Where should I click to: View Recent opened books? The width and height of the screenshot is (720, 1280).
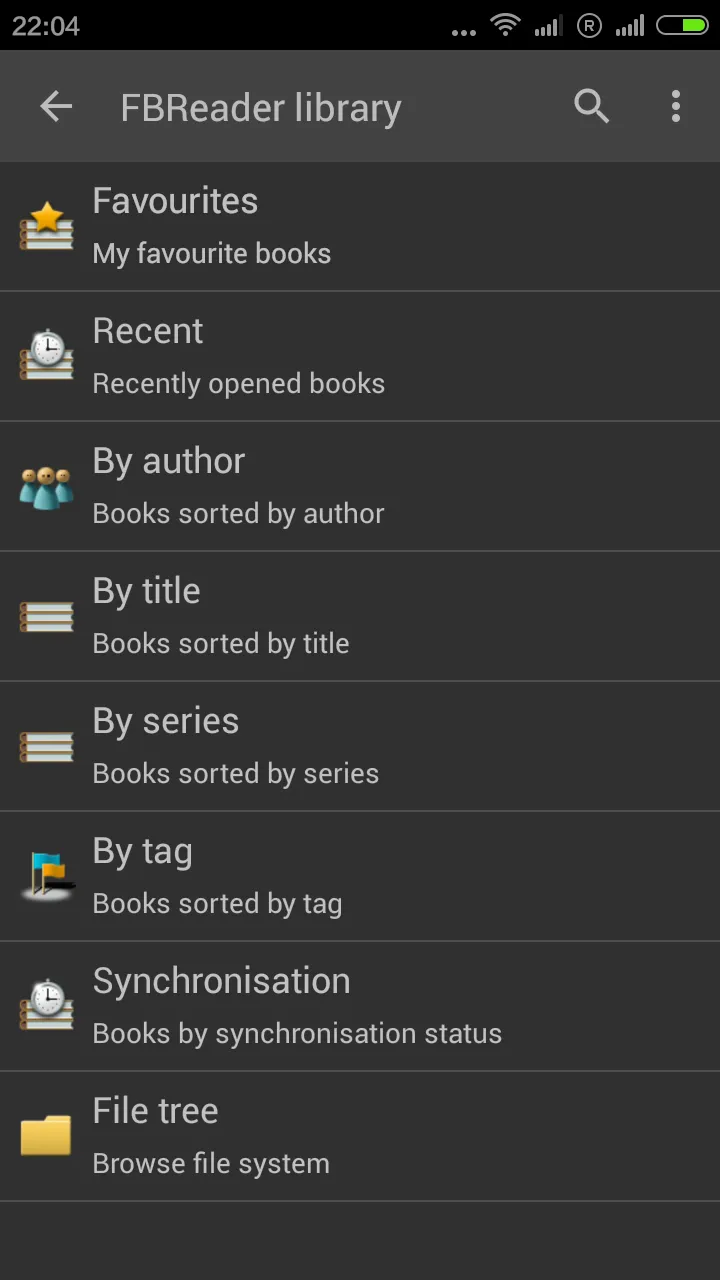(x=360, y=356)
